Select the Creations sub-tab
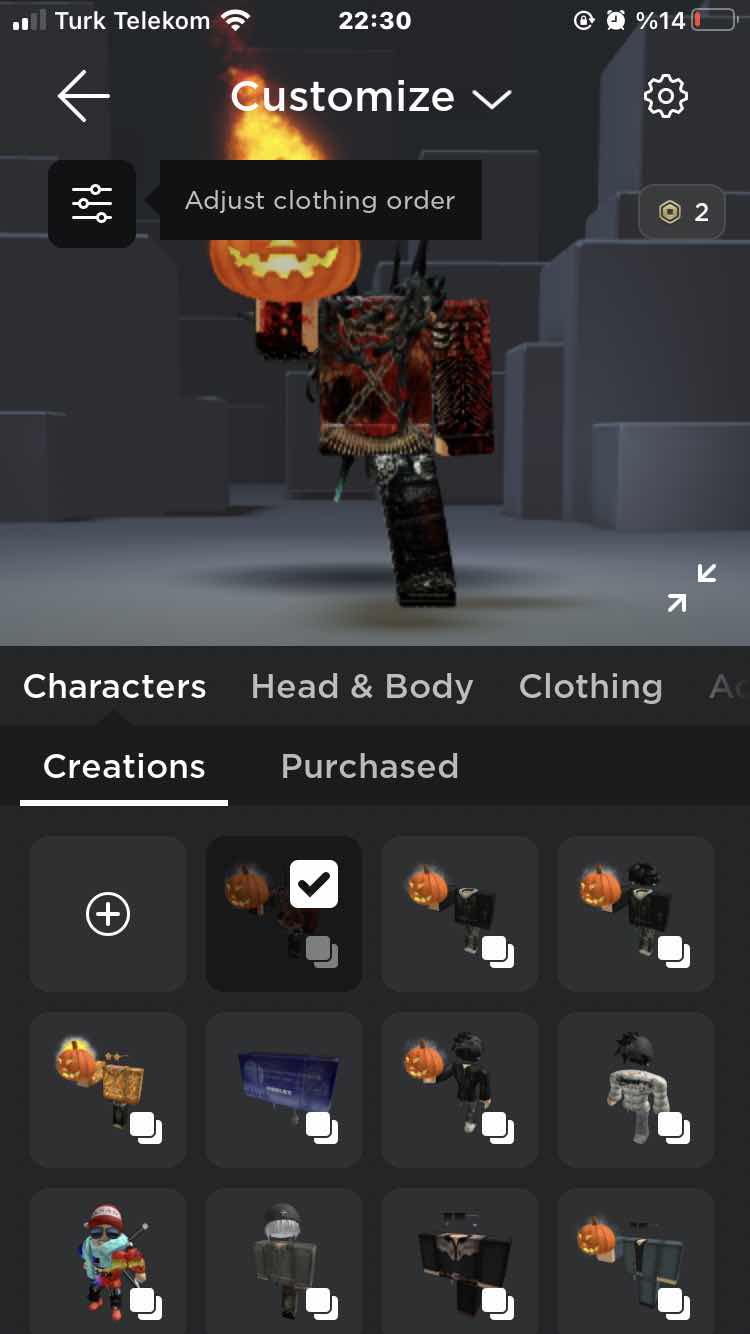 124,766
